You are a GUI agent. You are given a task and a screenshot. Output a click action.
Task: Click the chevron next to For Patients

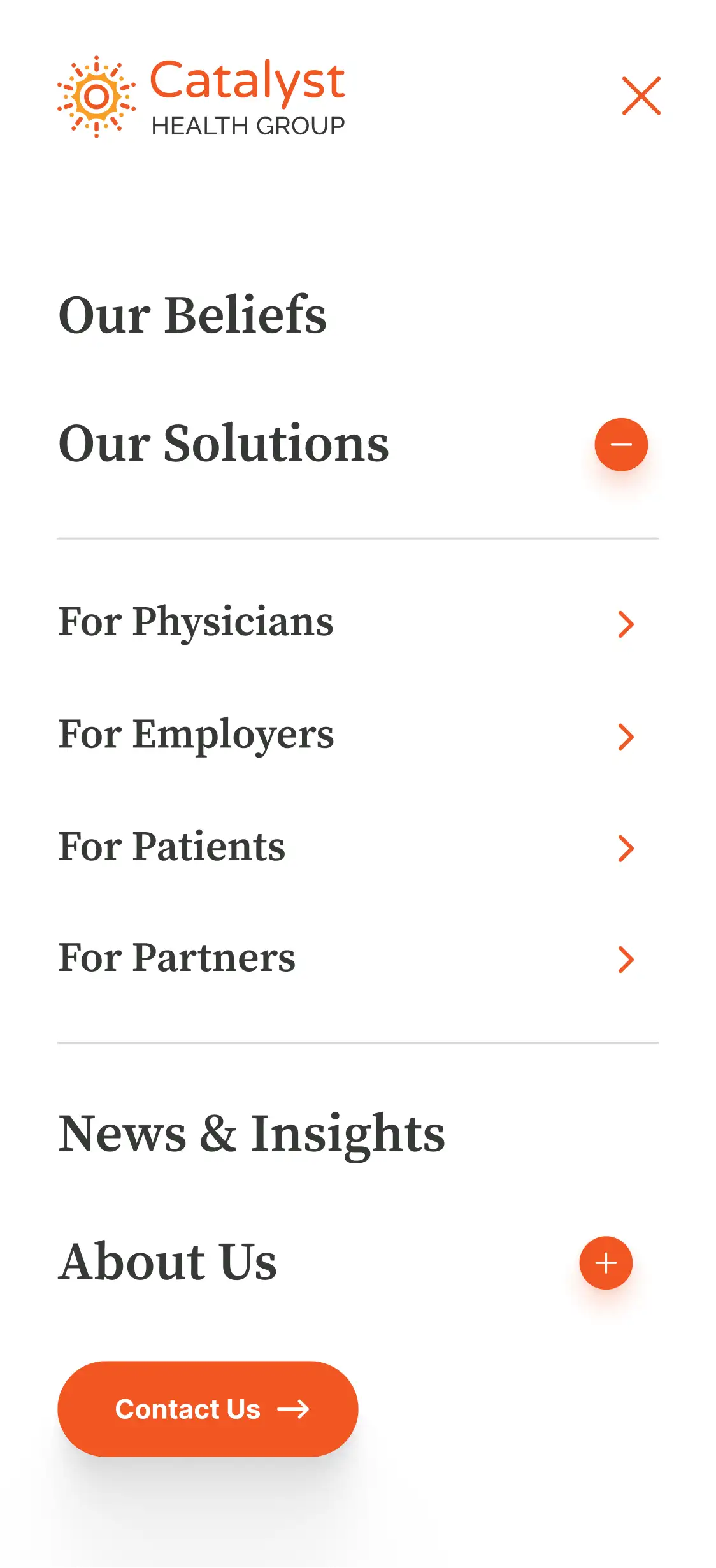(x=627, y=847)
